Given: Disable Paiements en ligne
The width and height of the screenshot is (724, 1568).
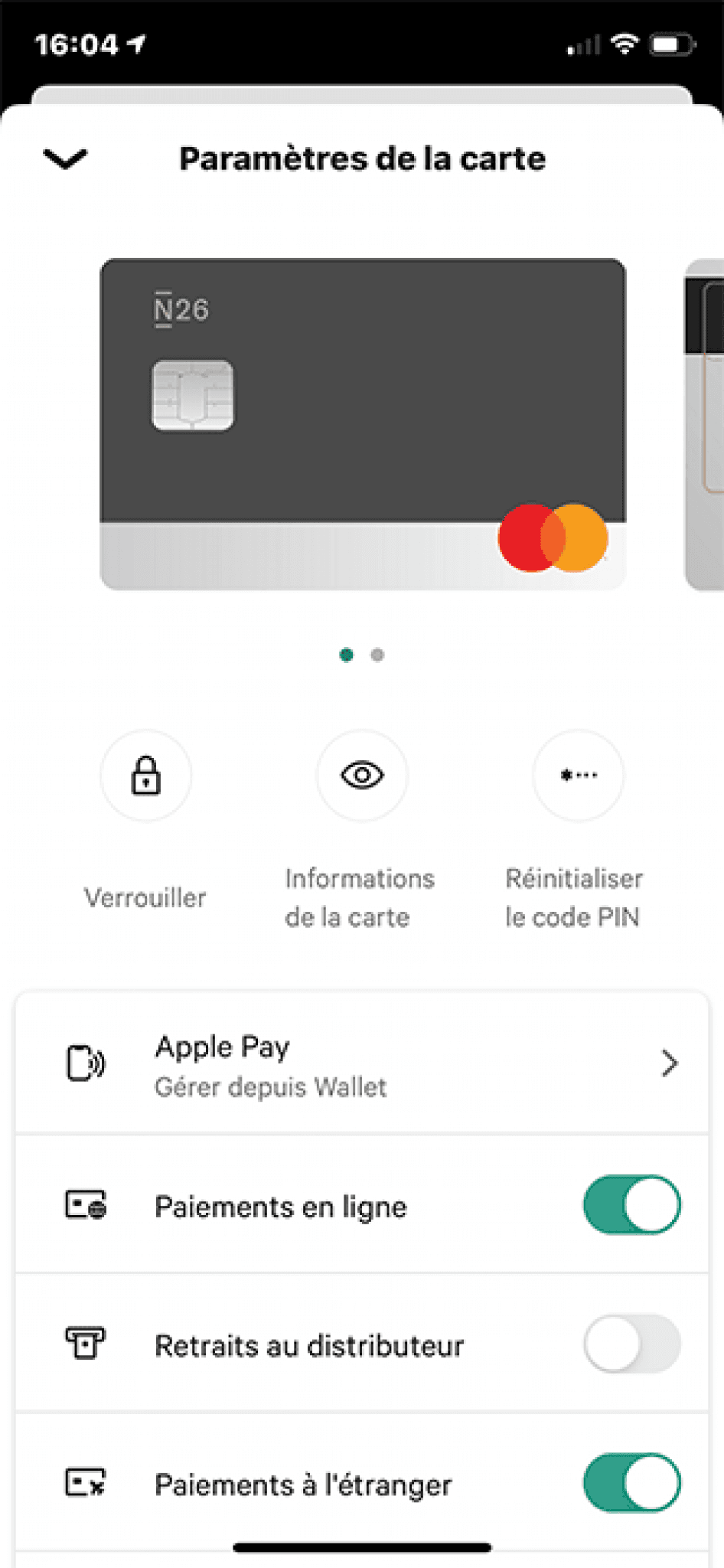Looking at the screenshot, I should [631, 1205].
